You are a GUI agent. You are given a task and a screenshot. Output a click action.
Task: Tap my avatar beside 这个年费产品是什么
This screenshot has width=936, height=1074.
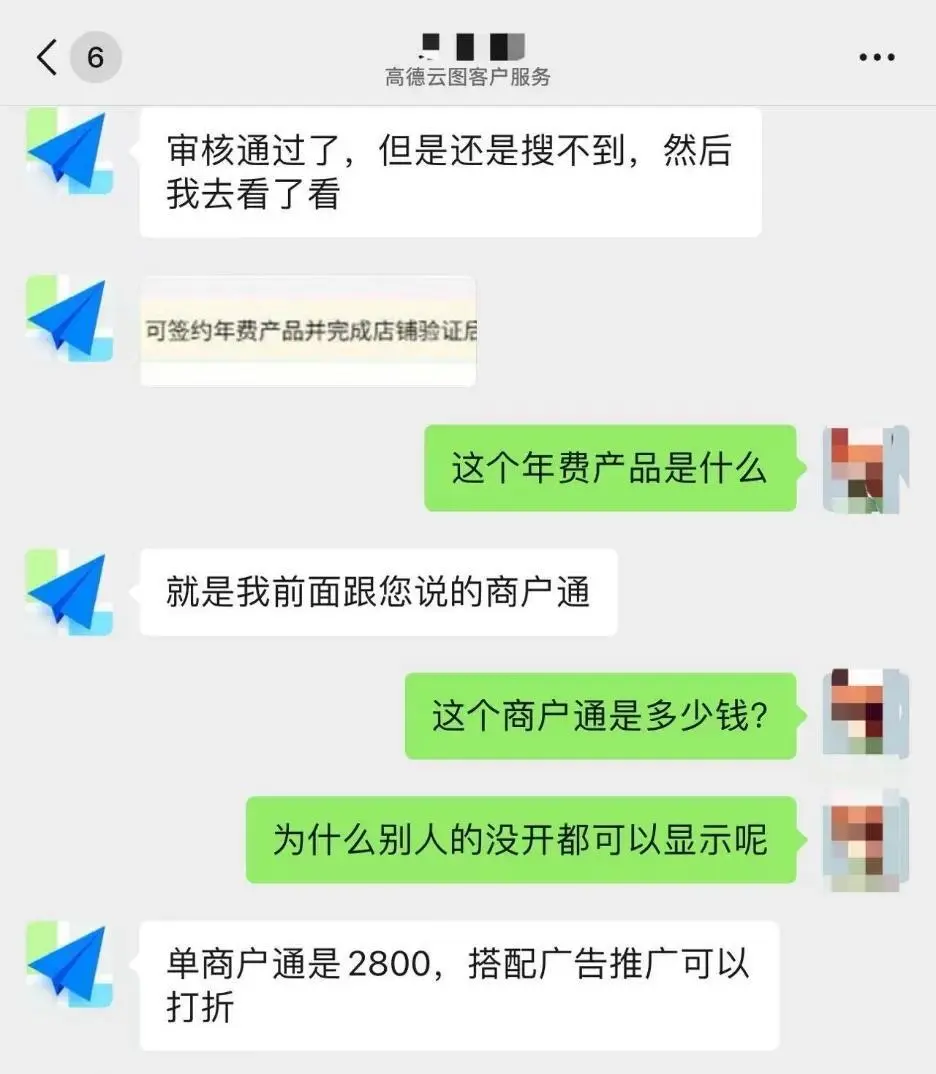[864, 469]
